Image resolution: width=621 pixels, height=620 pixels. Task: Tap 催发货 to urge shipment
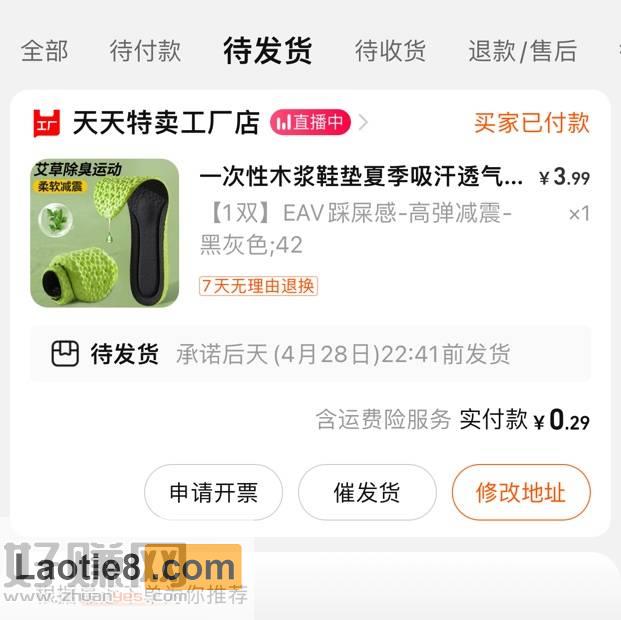tap(367, 492)
